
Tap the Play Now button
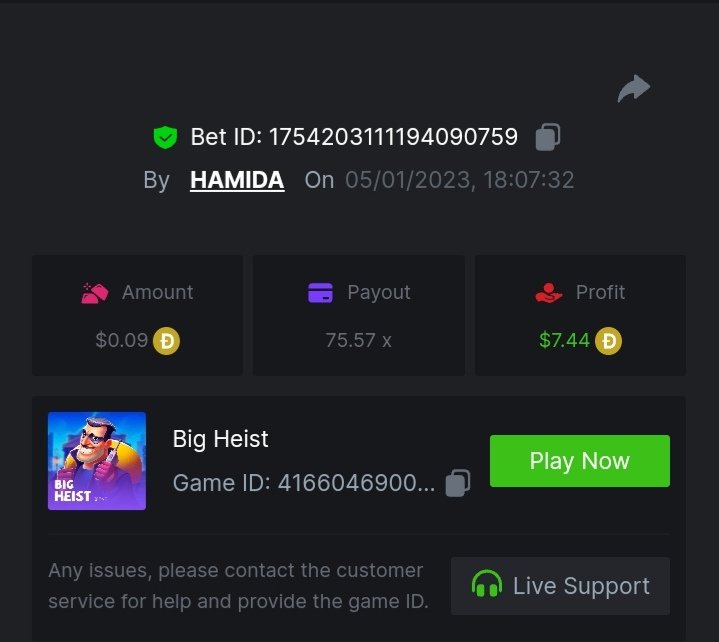[579, 461]
